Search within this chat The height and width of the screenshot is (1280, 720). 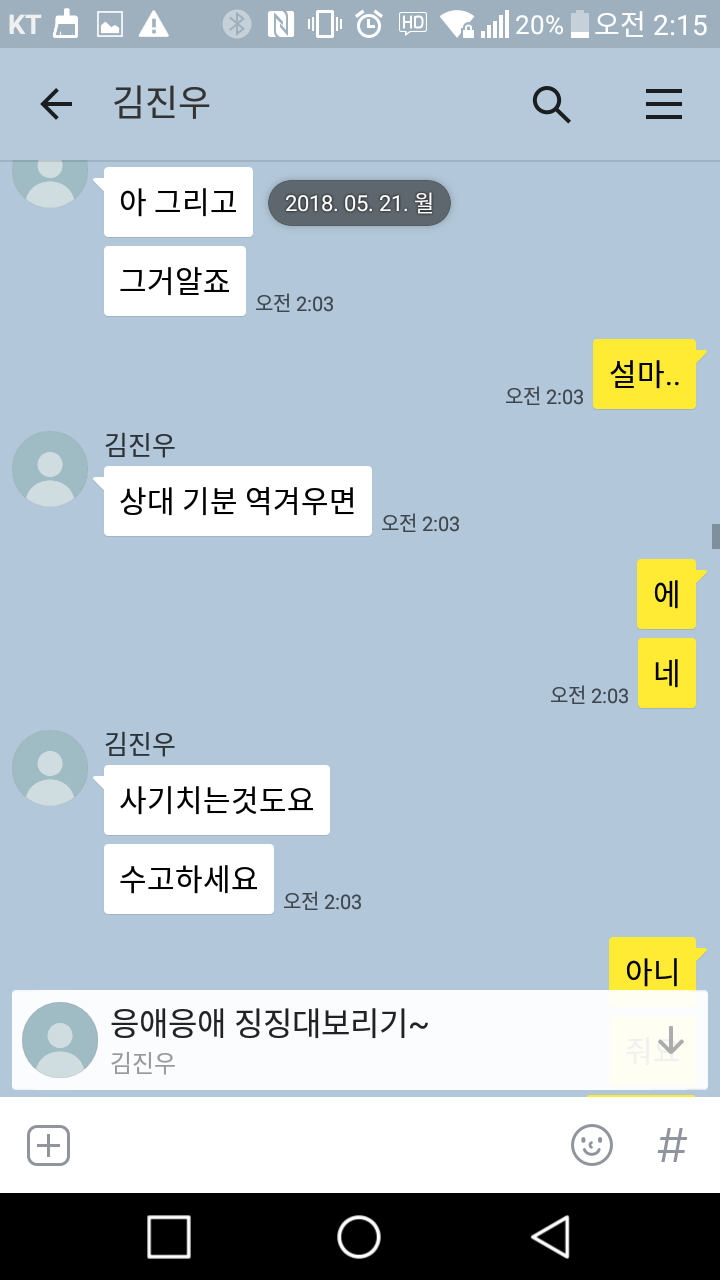coord(551,104)
